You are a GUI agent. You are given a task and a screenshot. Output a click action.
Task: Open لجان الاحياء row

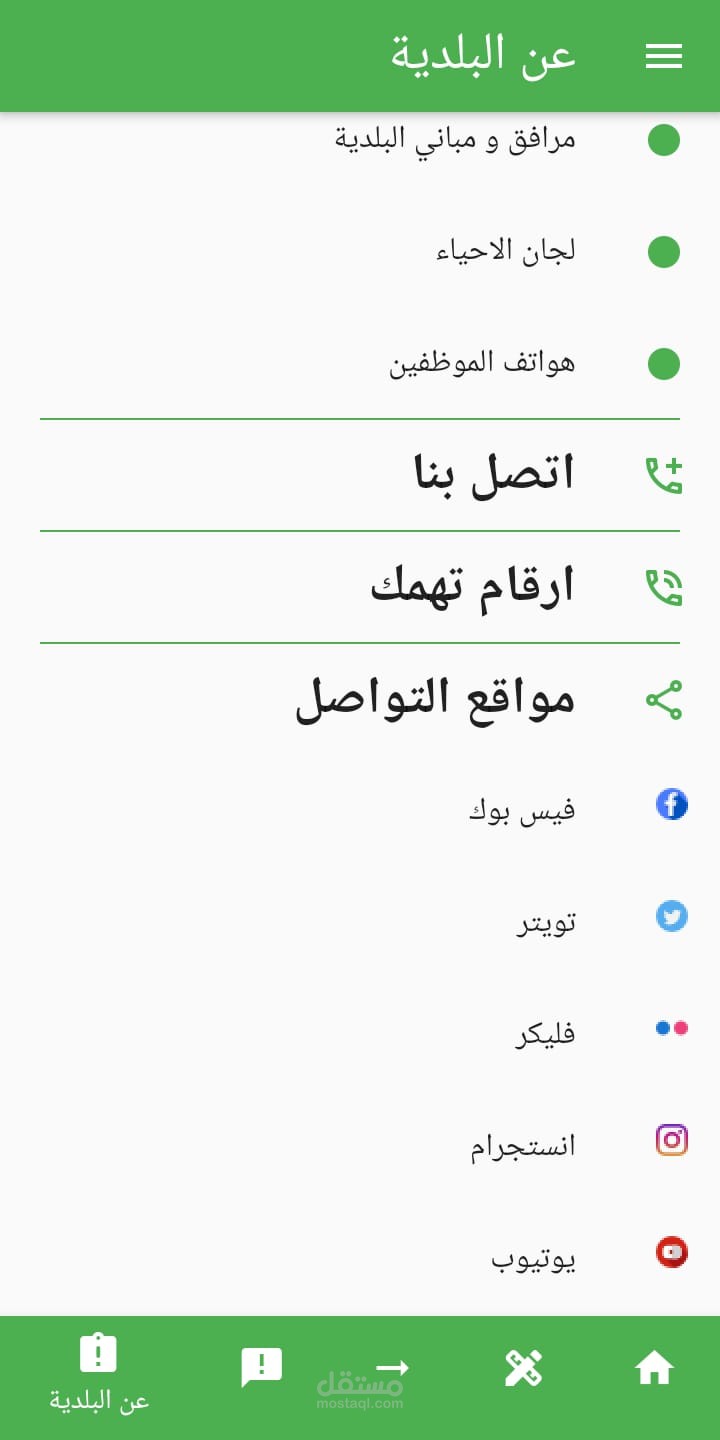pyautogui.click(x=360, y=252)
